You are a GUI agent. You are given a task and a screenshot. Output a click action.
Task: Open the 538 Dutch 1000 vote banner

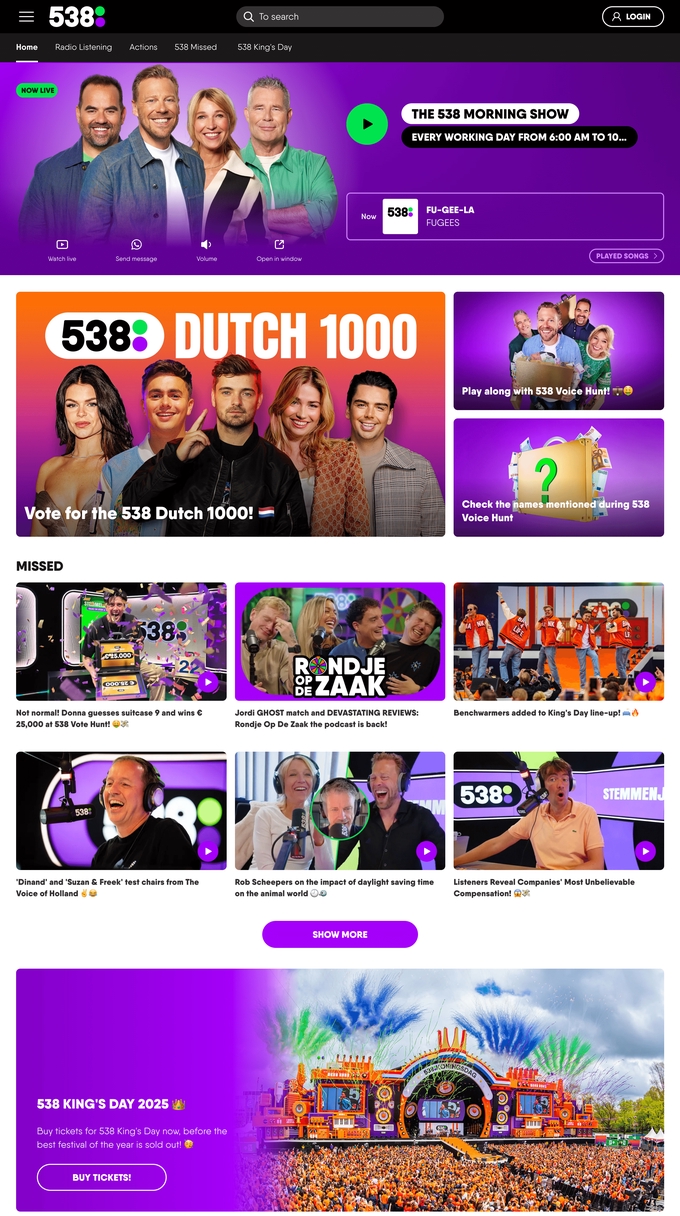point(230,414)
